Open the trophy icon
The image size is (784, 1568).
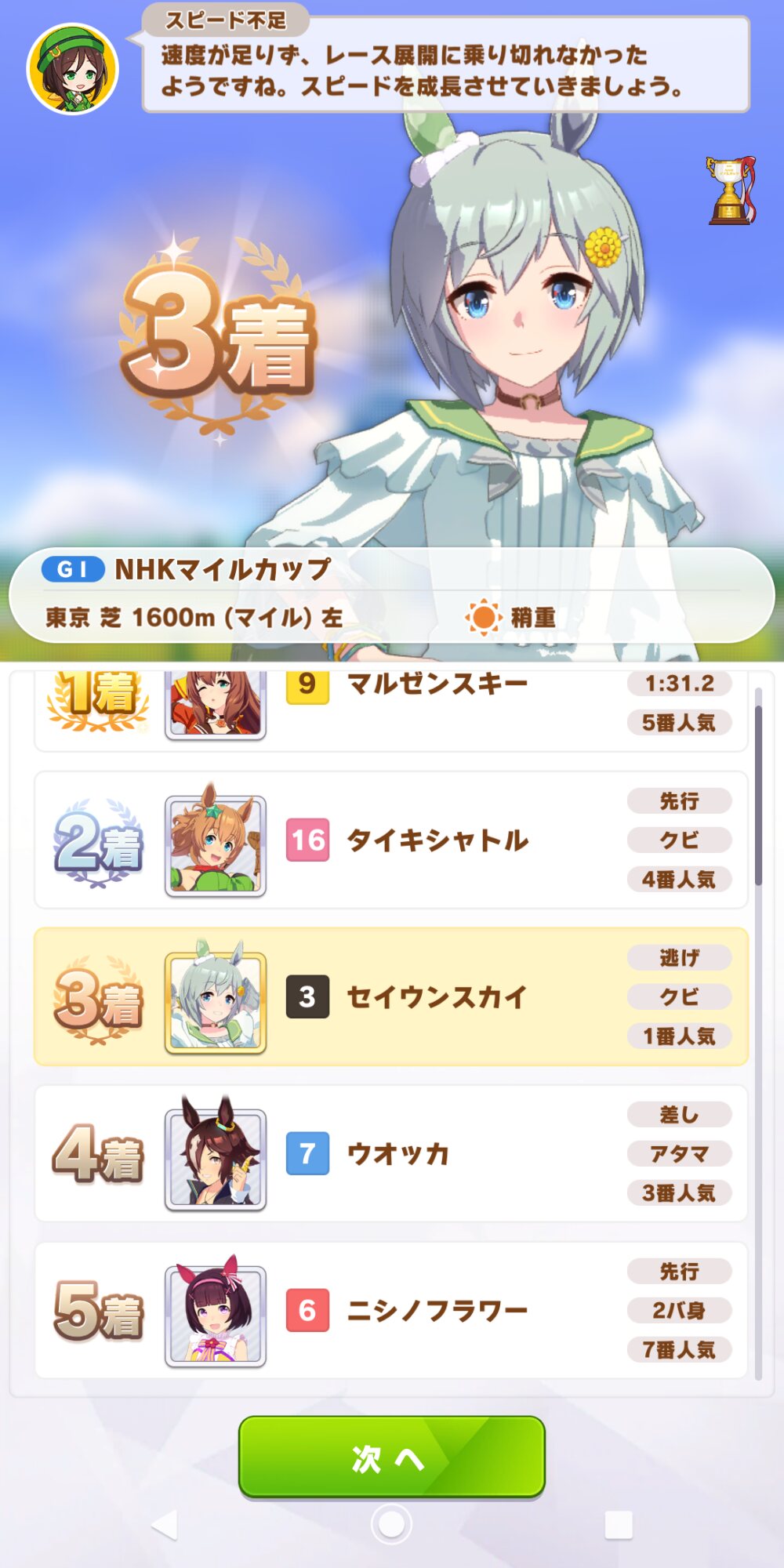click(x=731, y=191)
